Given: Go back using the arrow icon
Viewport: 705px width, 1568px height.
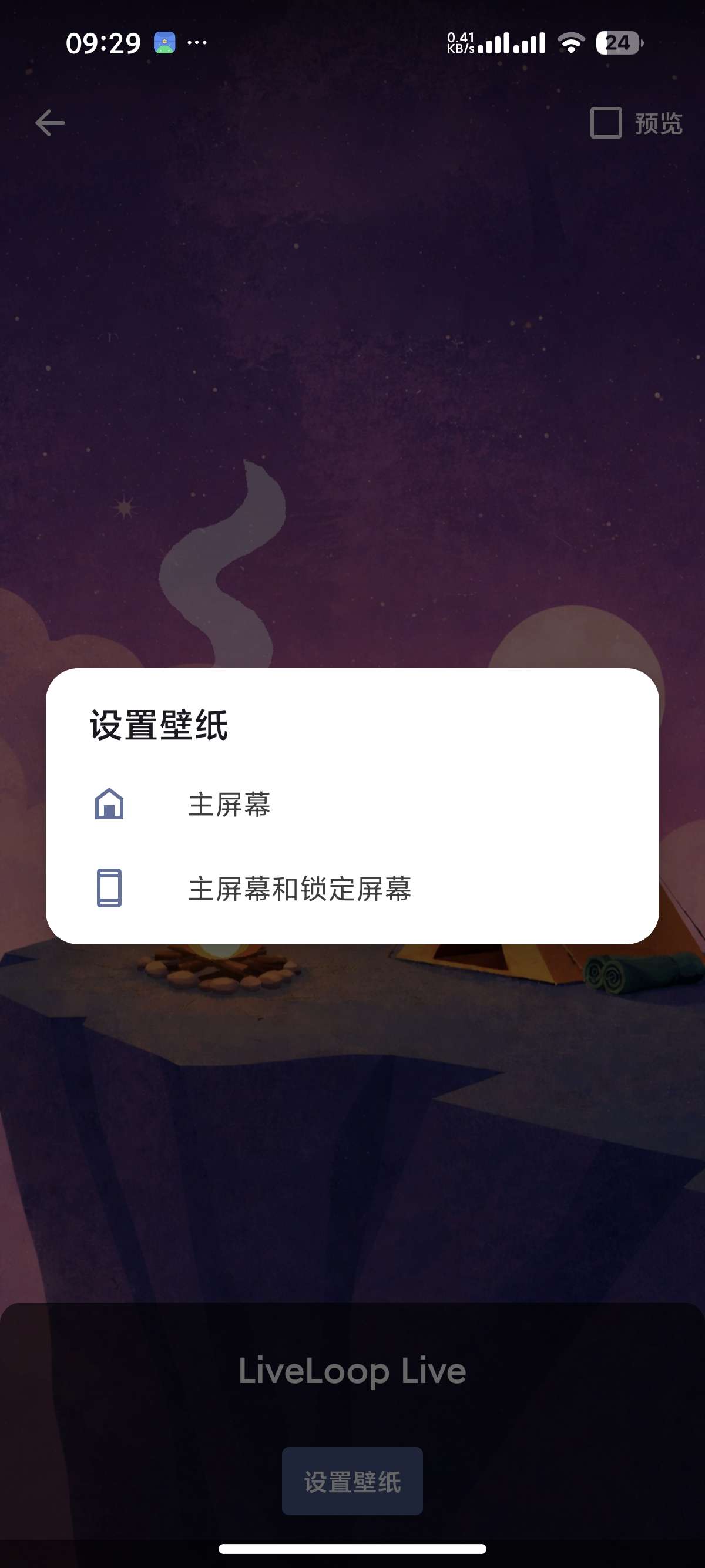Looking at the screenshot, I should pyautogui.click(x=50, y=123).
